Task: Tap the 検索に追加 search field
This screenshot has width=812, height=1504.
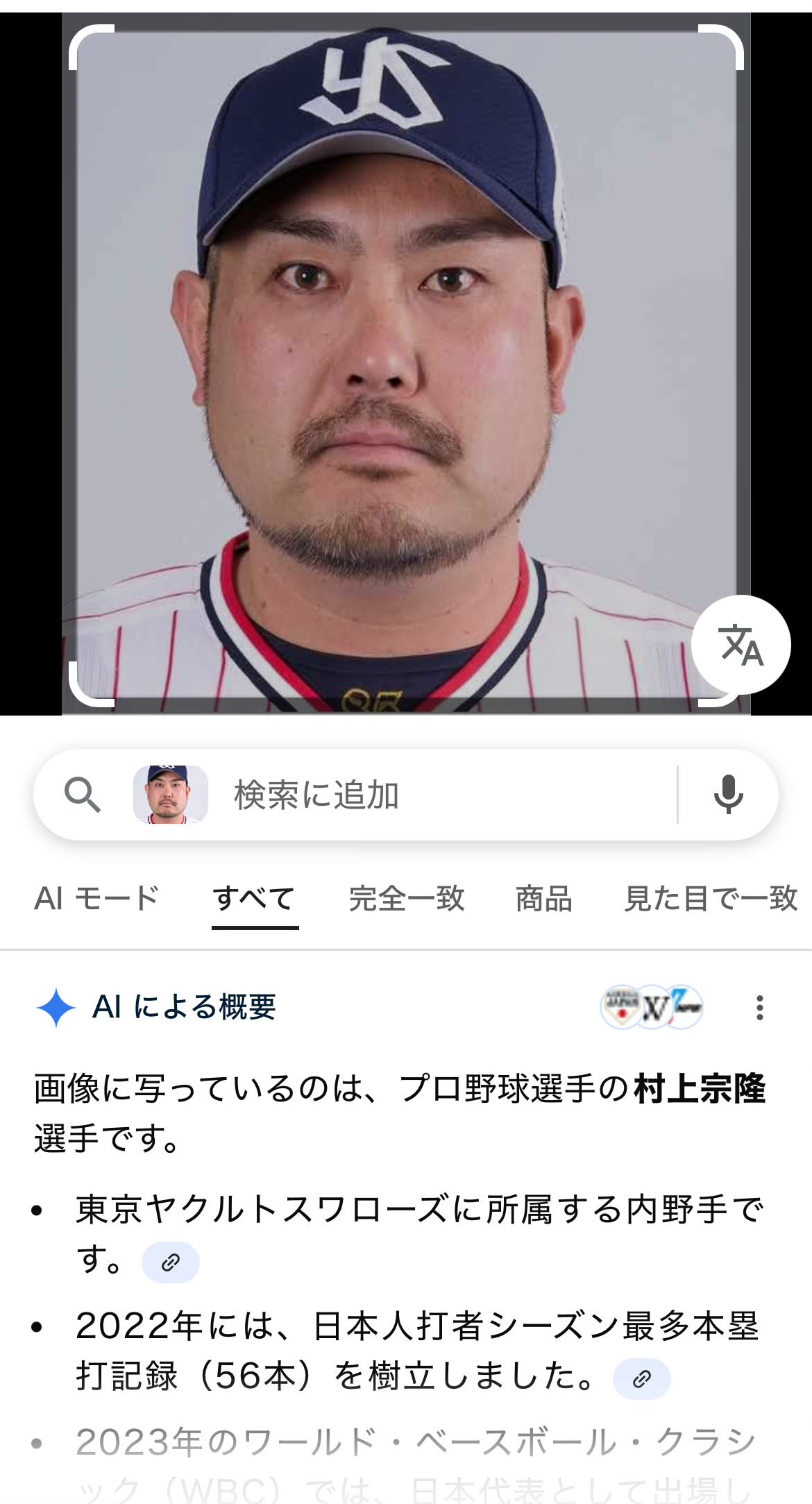Action: point(444,795)
